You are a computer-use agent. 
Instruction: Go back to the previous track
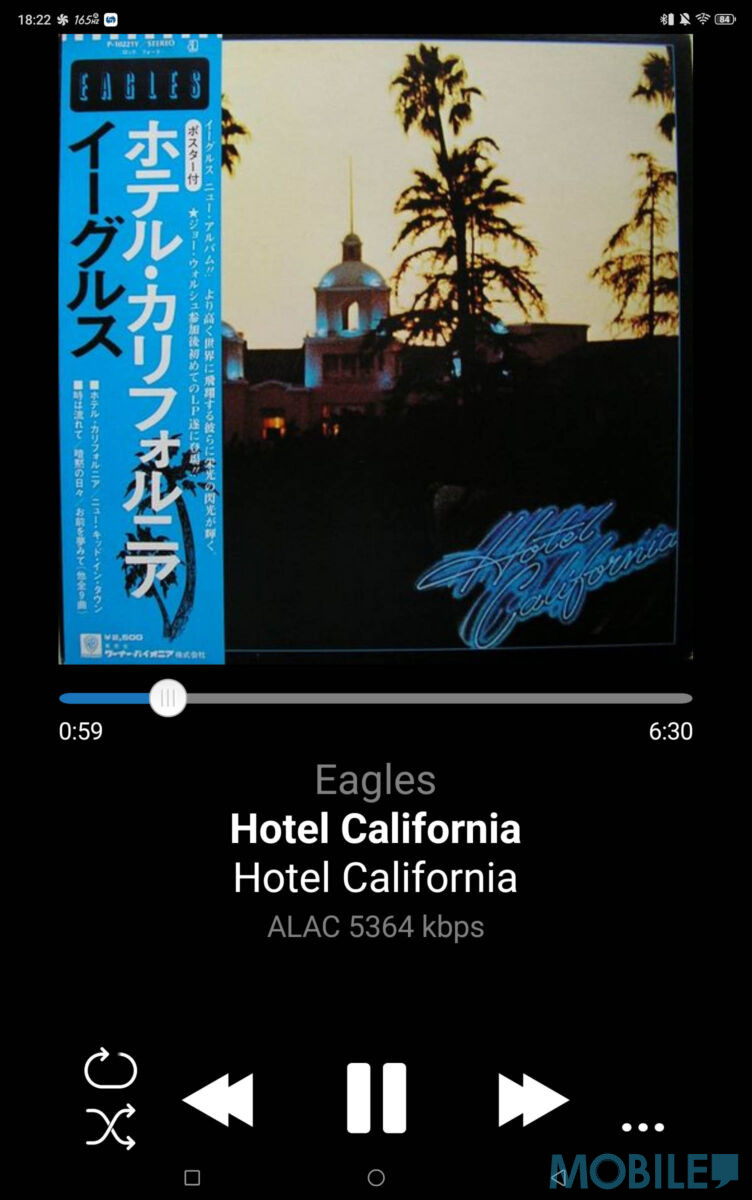(x=219, y=1100)
